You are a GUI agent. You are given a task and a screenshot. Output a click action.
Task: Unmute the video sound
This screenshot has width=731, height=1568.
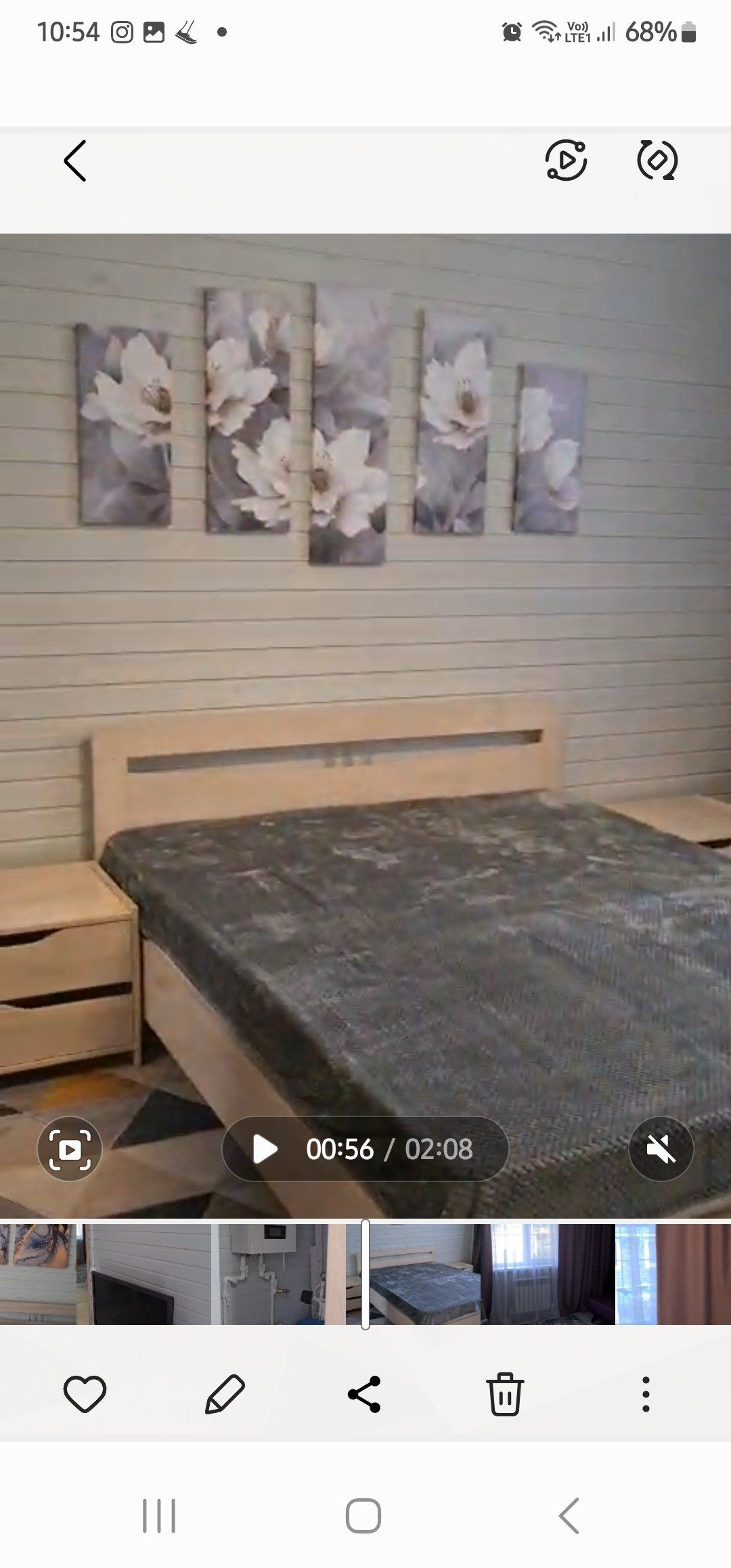tap(661, 1149)
